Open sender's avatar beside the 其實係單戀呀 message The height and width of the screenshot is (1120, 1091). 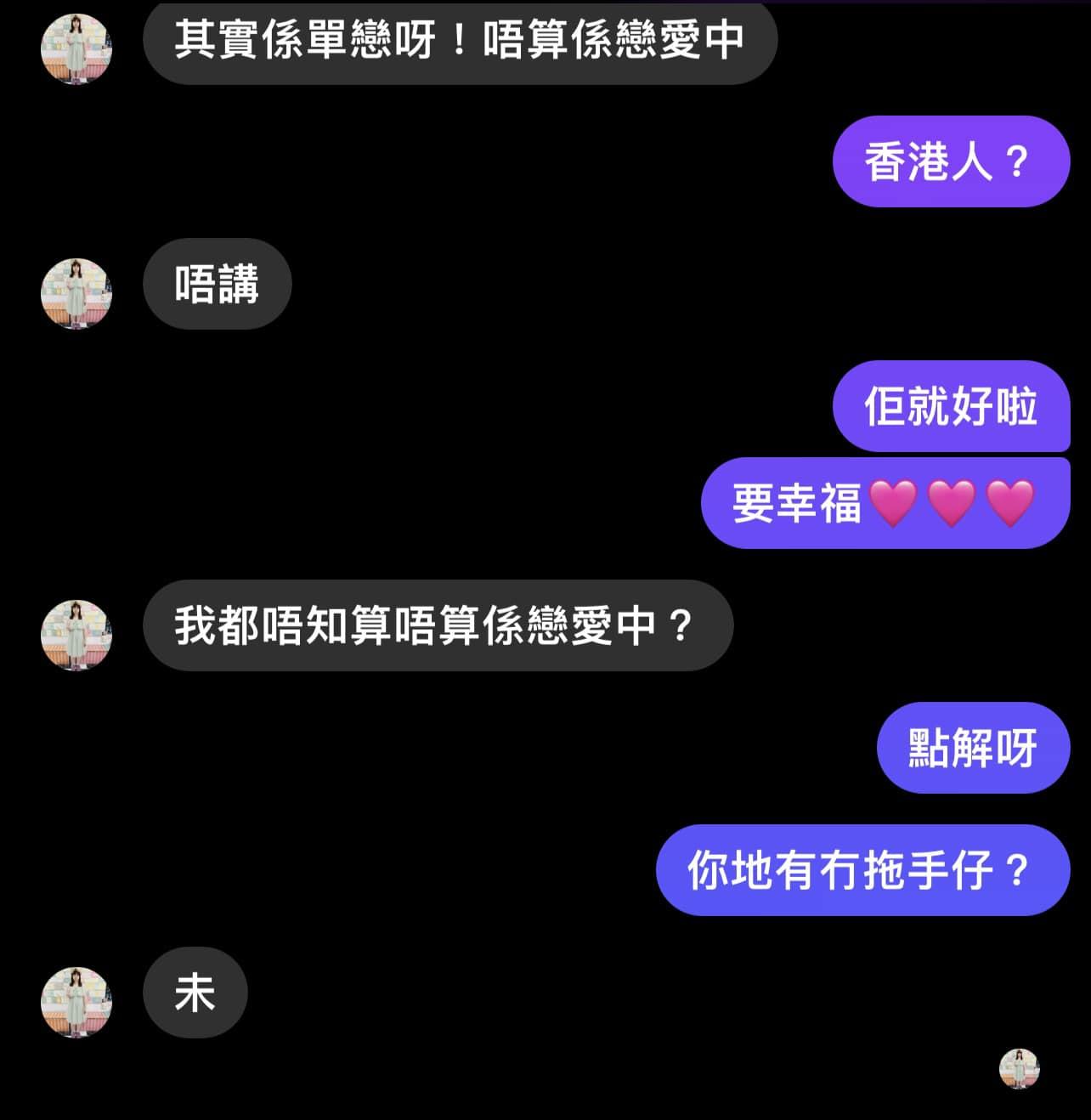click(x=76, y=48)
